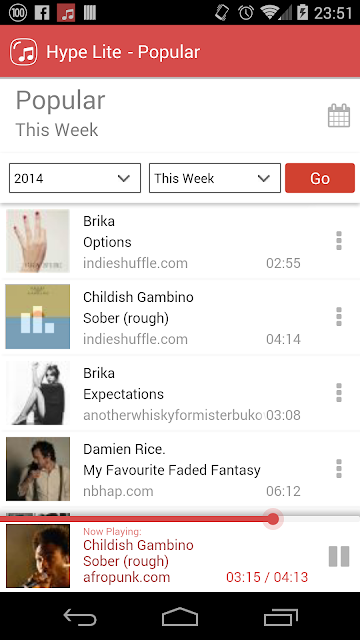Expand the This Week dropdown
This screenshot has width=360, height=640.
point(215,178)
